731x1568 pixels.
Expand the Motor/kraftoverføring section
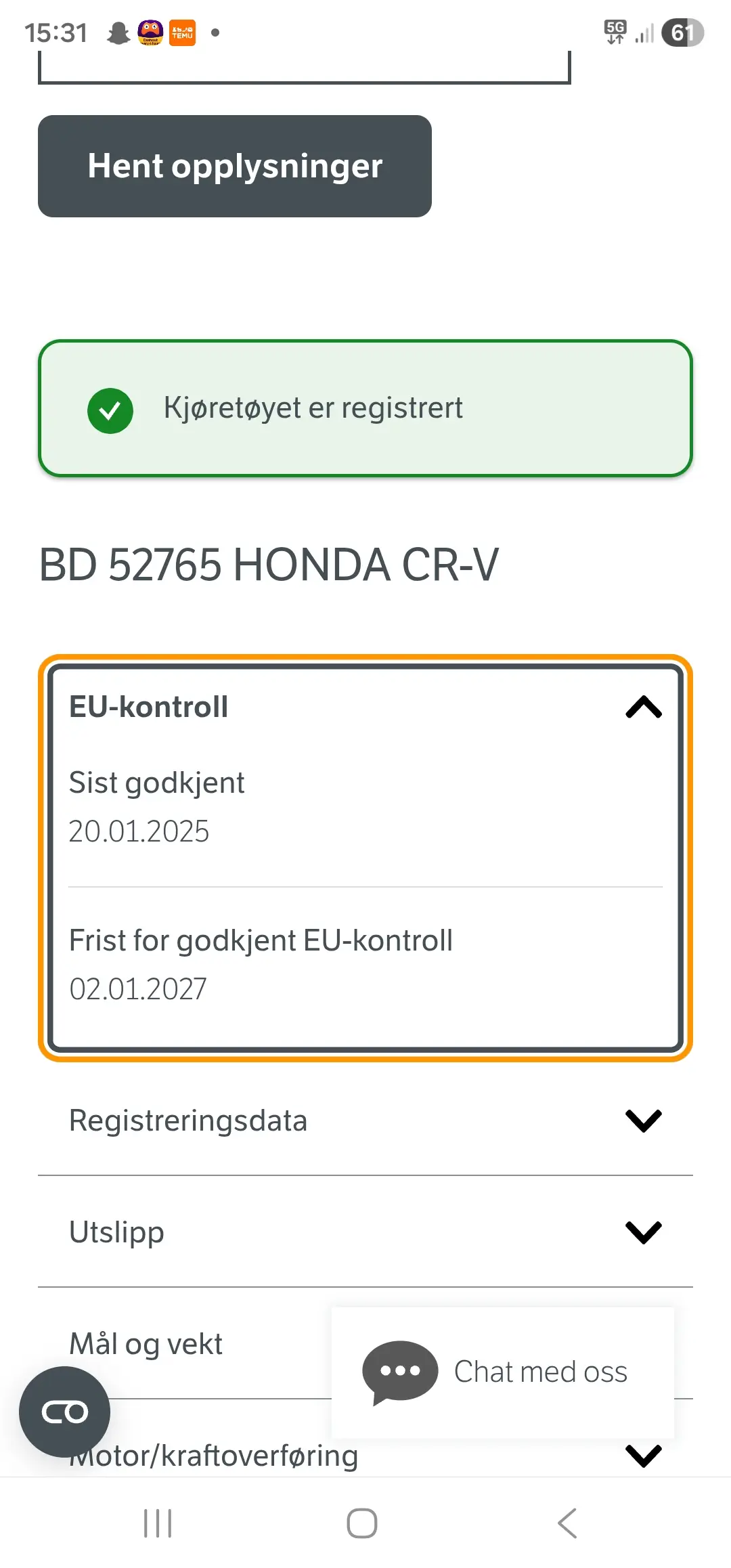[x=365, y=1456]
